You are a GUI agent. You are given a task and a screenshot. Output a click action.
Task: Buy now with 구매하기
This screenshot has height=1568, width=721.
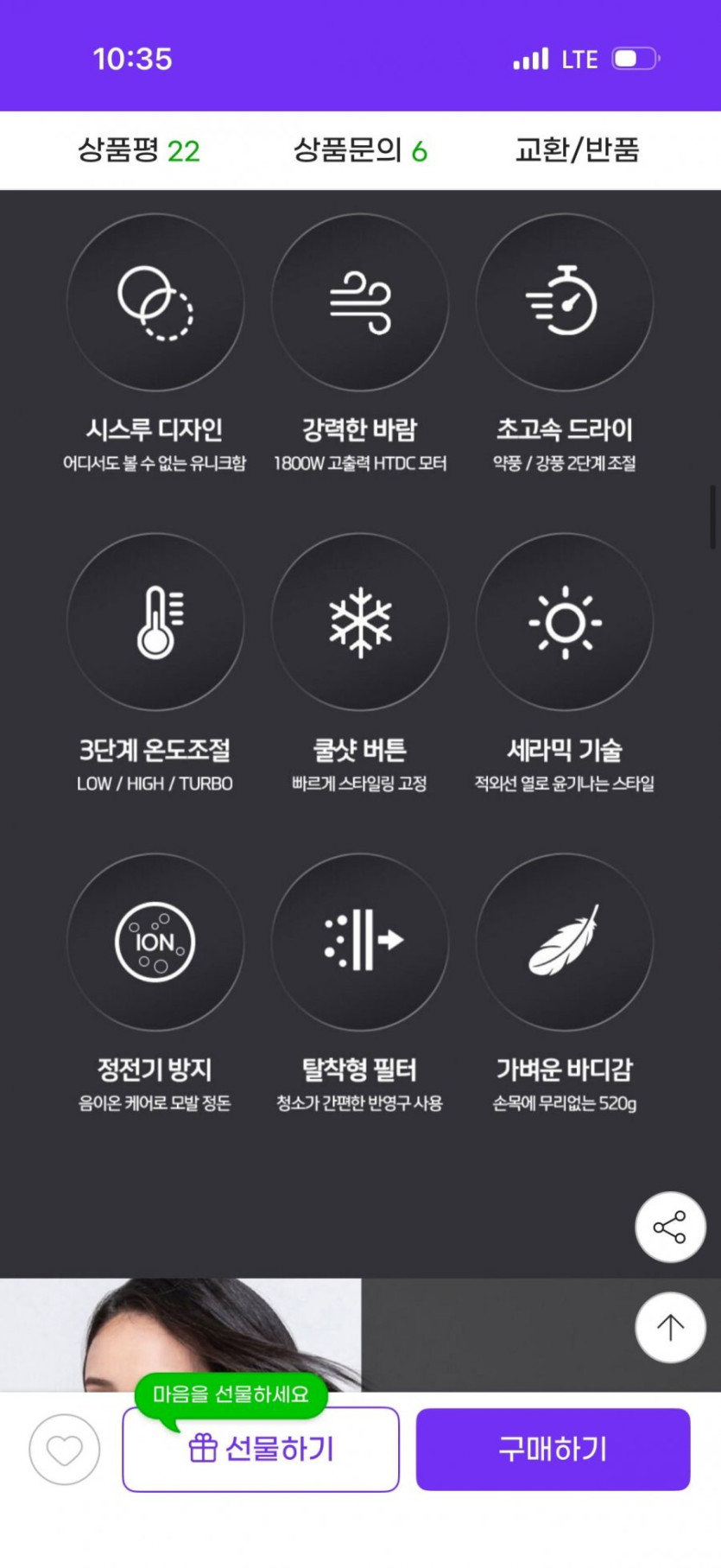pos(553,1449)
